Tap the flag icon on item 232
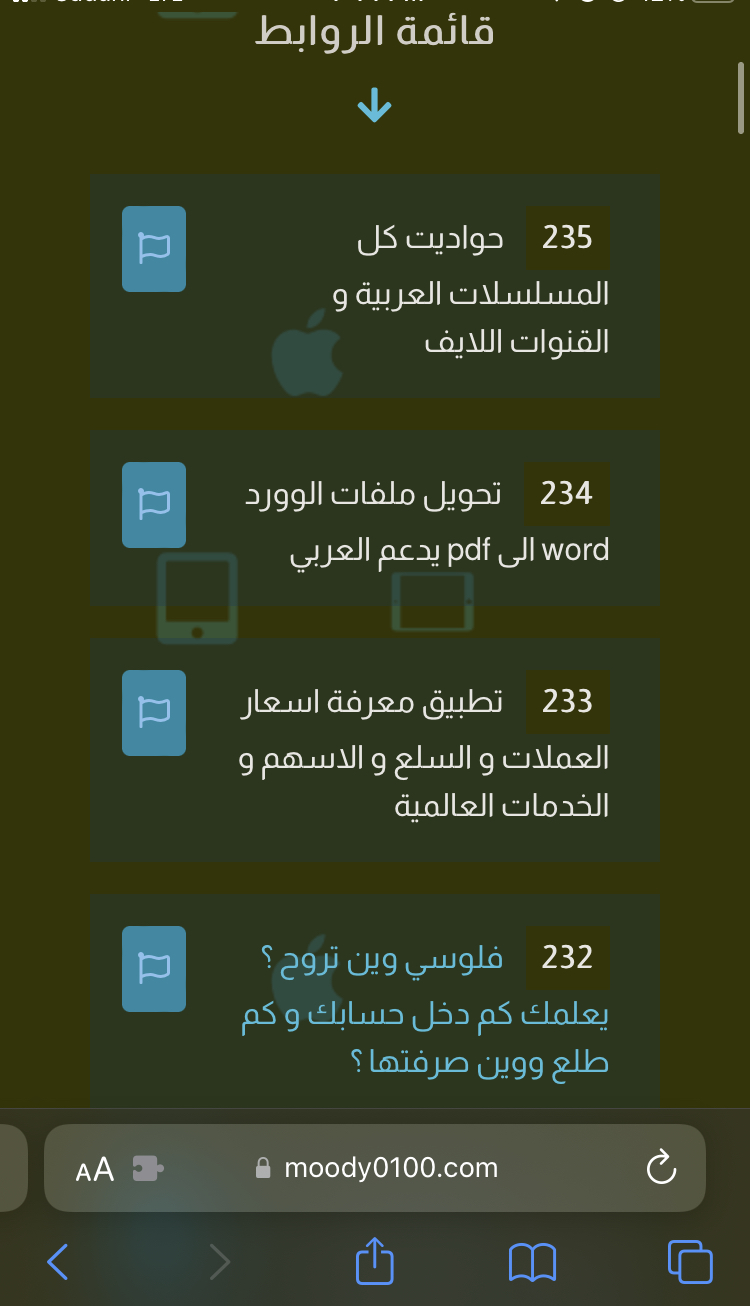Viewport: 750px width, 1306px height. [x=154, y=969]
